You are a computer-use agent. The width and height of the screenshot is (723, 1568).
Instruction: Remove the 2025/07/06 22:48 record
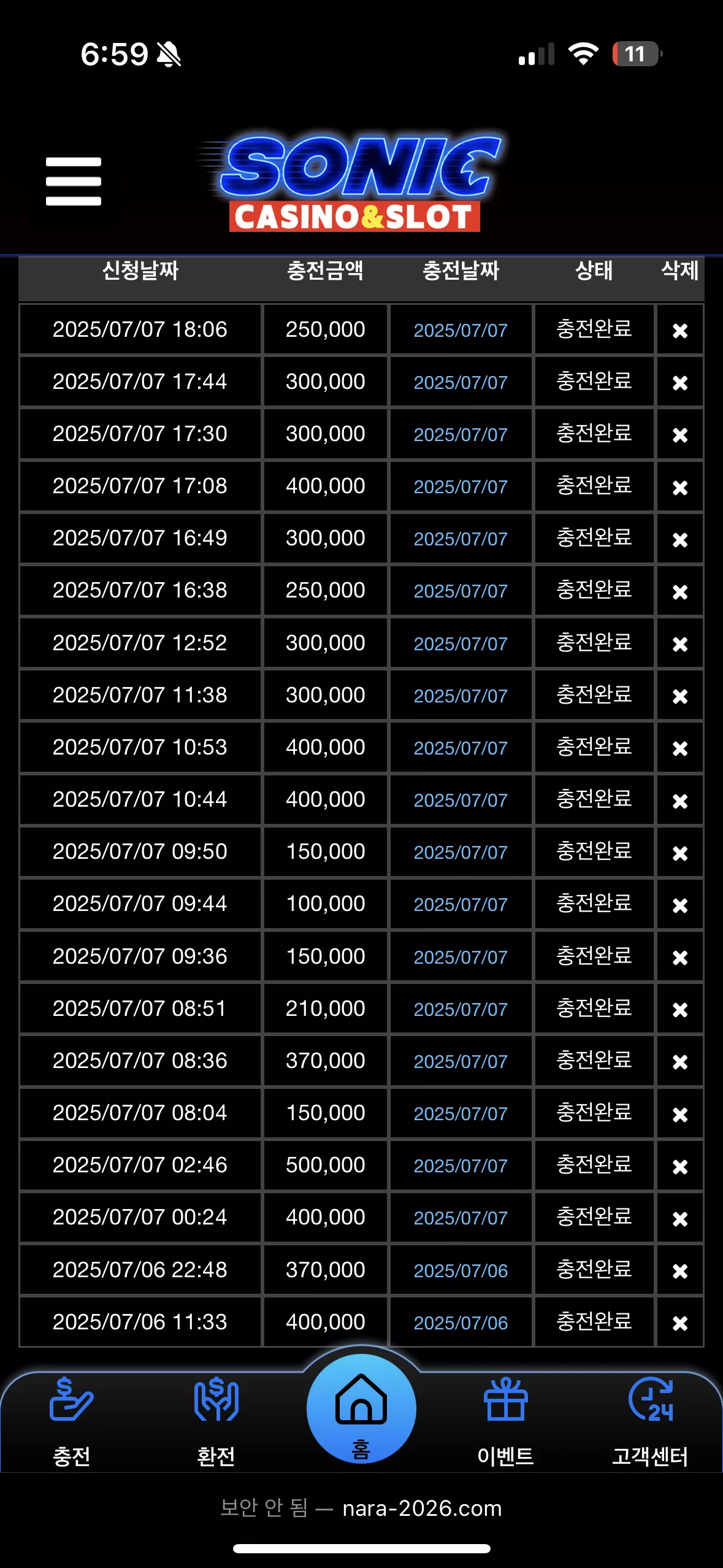click(x=679, y=1271)
